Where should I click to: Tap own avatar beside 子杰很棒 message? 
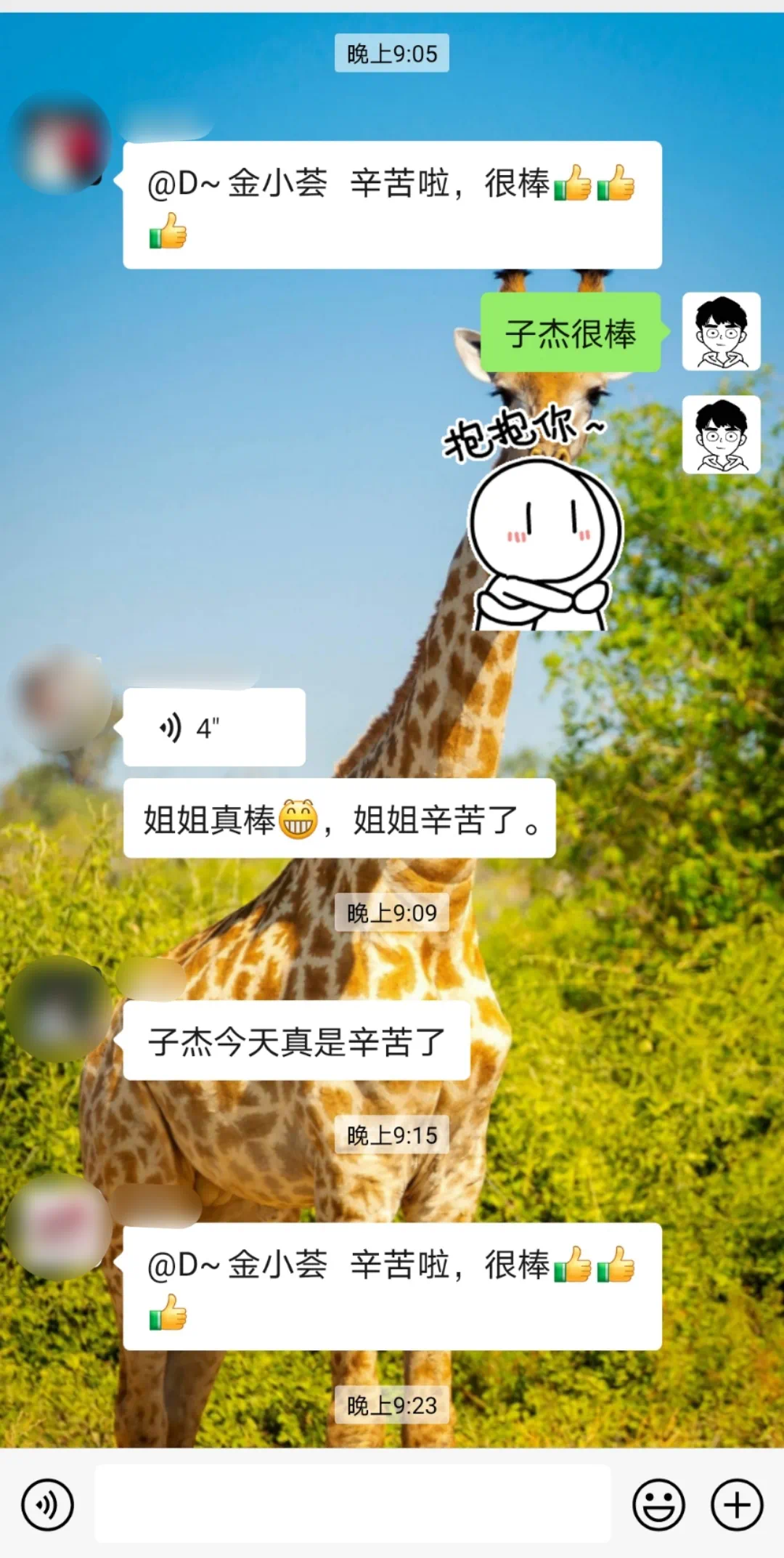pos(721,332)
